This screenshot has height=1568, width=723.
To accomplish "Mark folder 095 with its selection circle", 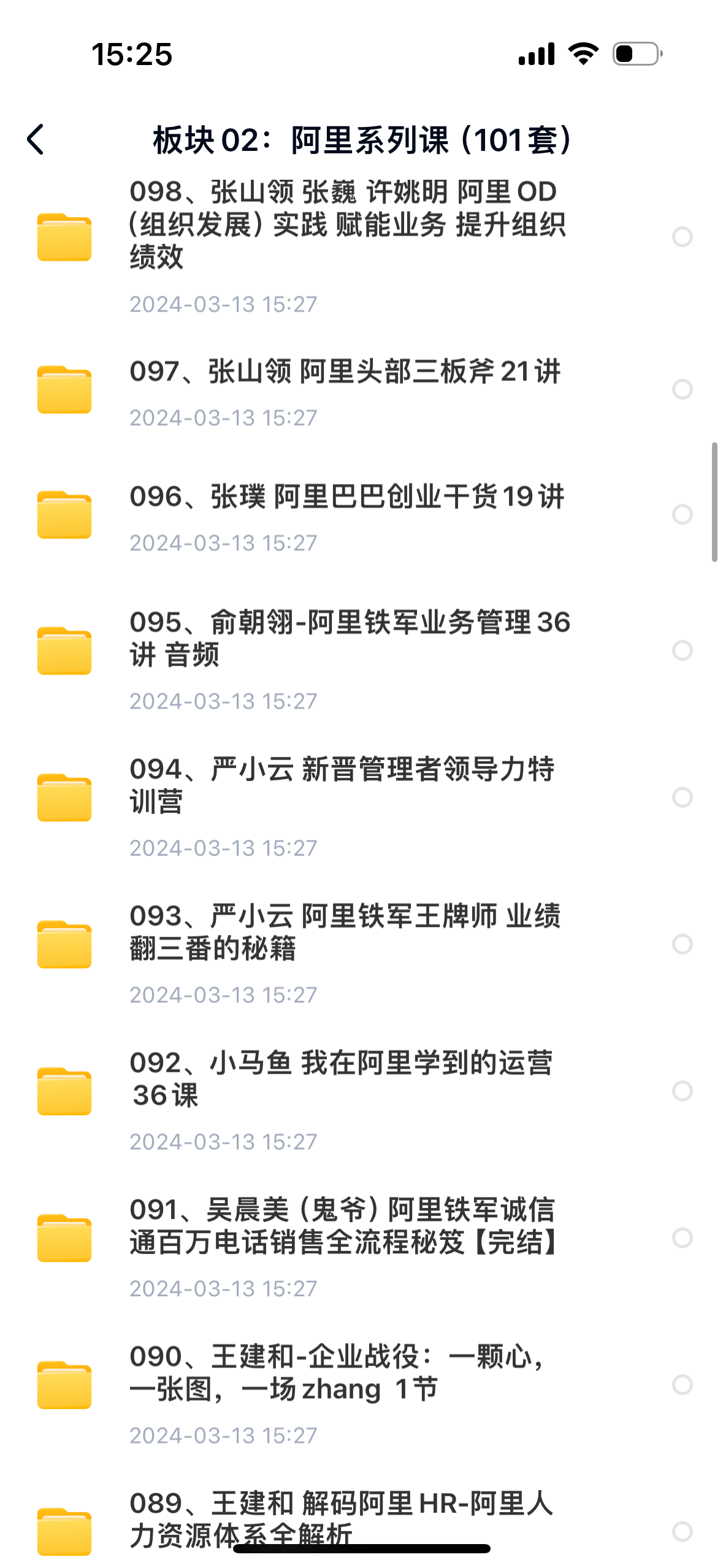I will (682, 650).
